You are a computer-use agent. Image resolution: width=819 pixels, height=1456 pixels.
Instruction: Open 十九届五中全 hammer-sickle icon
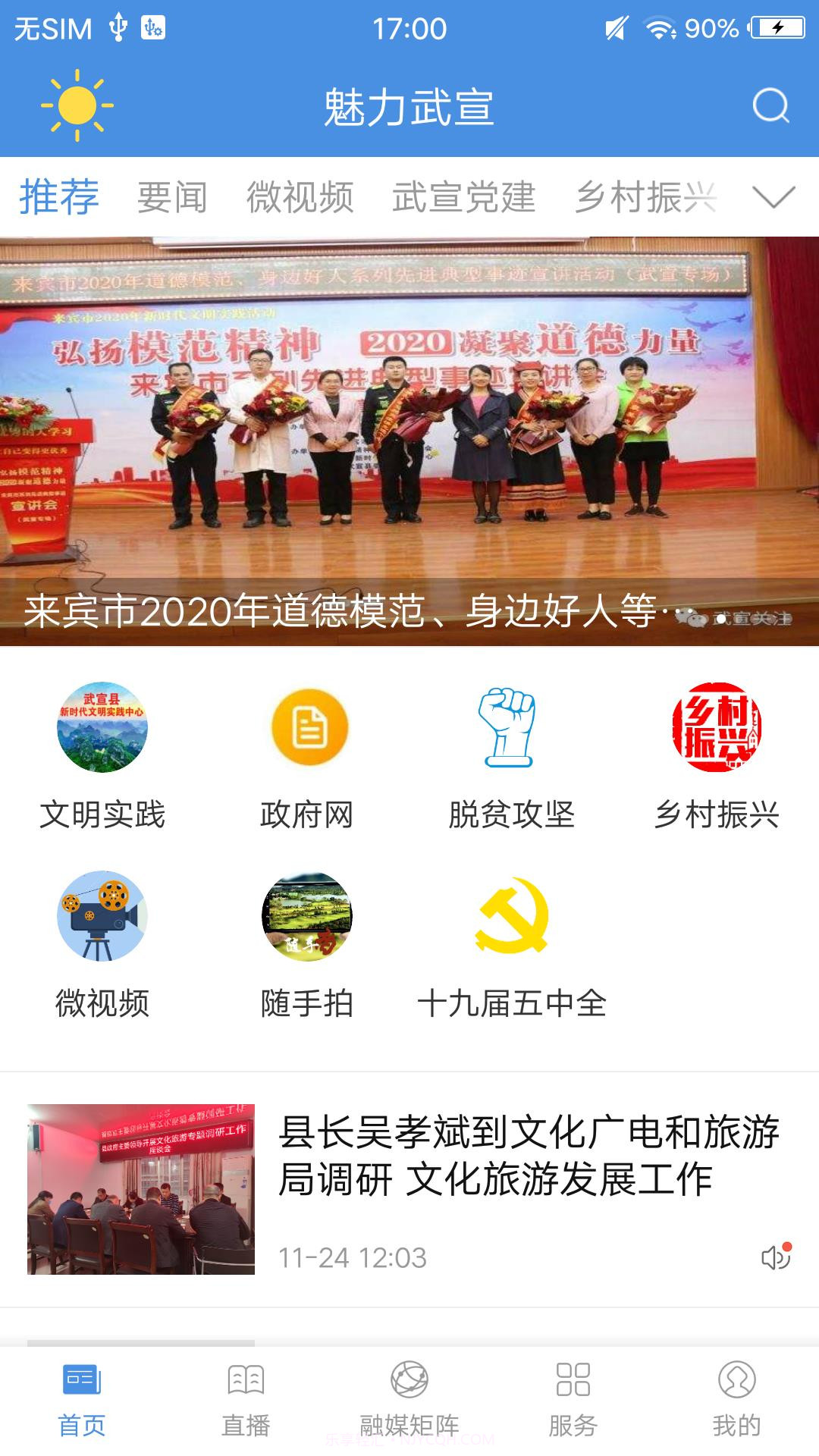click(512, 916)
